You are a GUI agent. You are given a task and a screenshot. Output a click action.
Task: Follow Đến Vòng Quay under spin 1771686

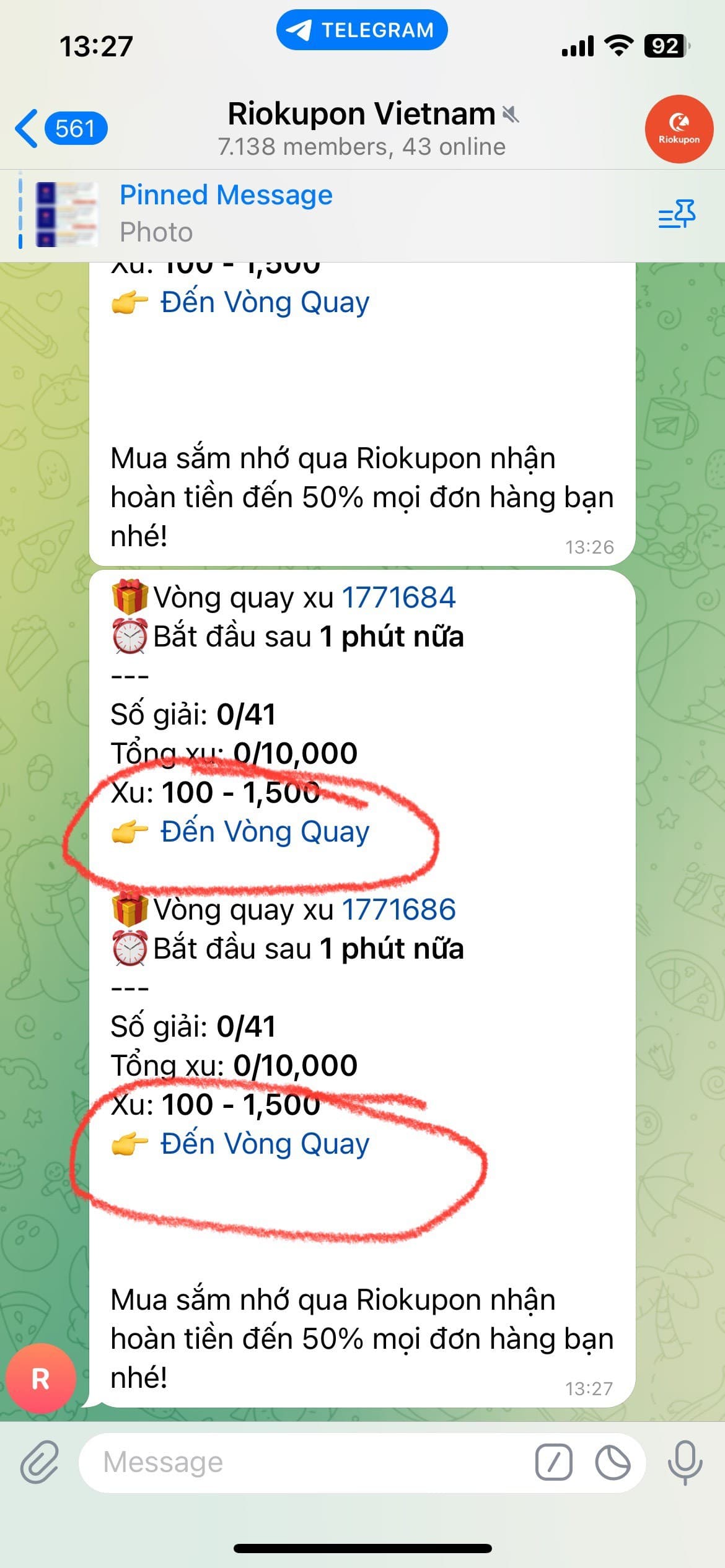point(265,1144)
